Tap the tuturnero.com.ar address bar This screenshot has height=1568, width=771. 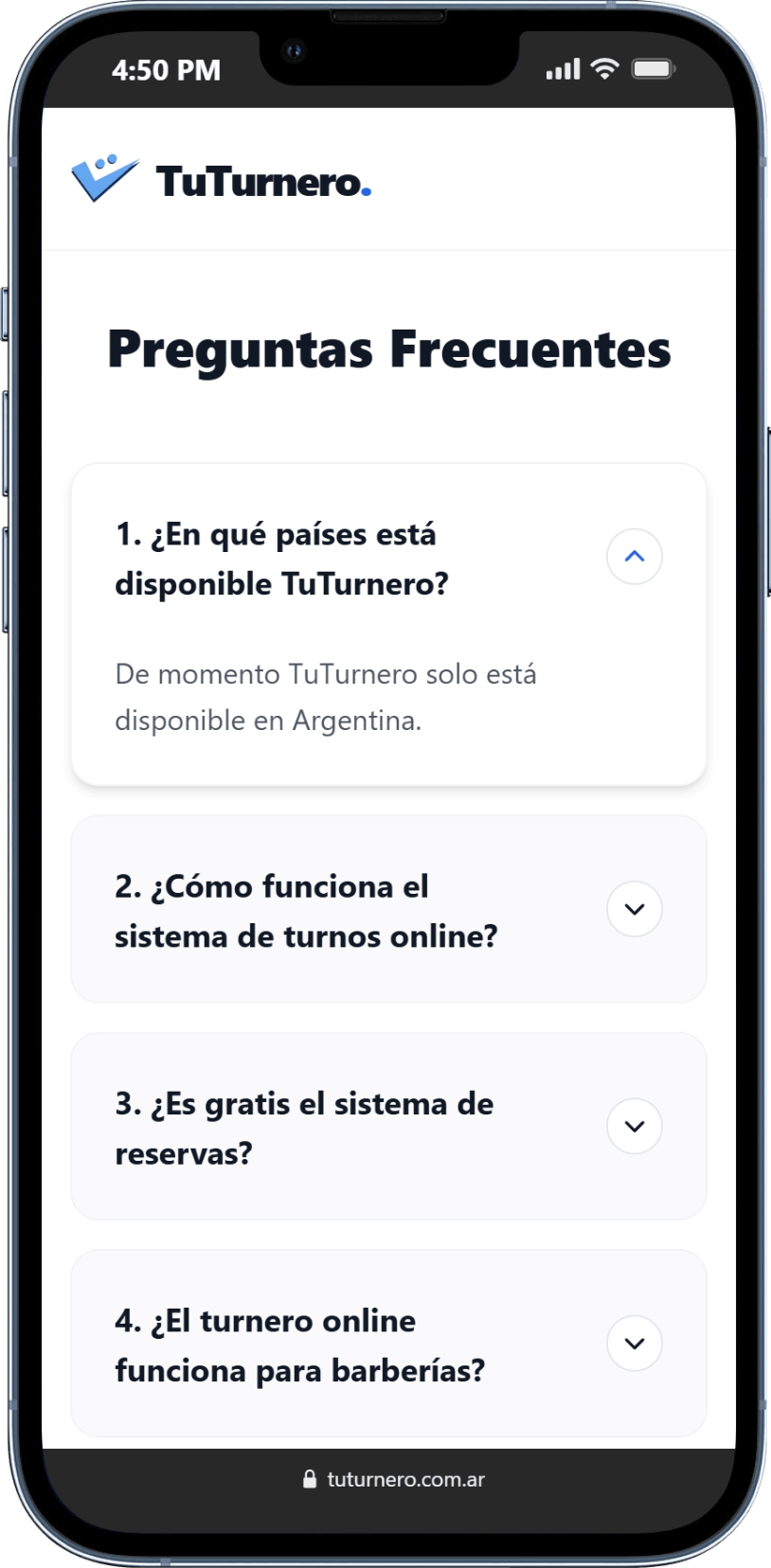coord(392,1479)
